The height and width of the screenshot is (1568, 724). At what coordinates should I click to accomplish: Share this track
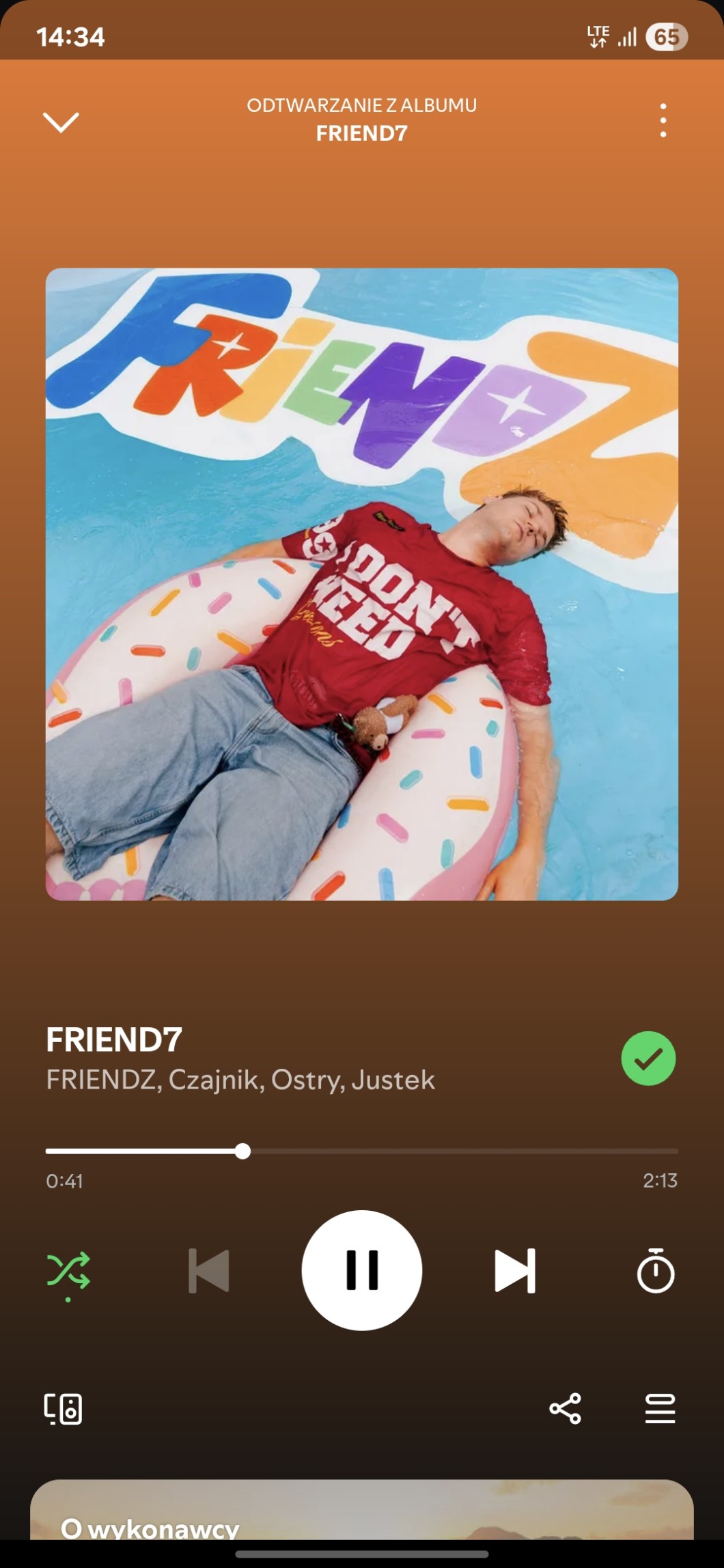coord(565,1409)
